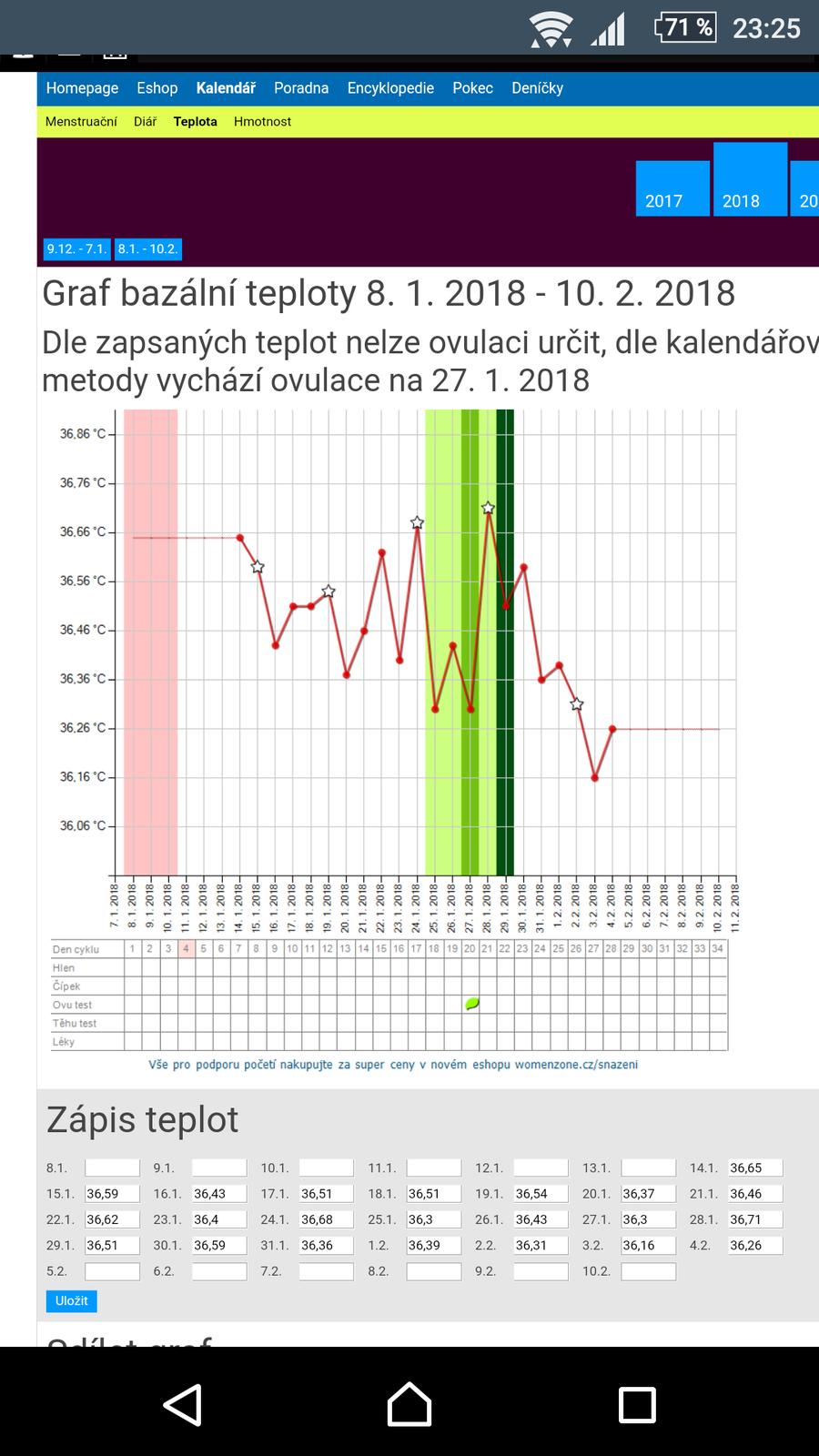
Task: Open the Hmotnost sub-tab
Action: point(262,121)
